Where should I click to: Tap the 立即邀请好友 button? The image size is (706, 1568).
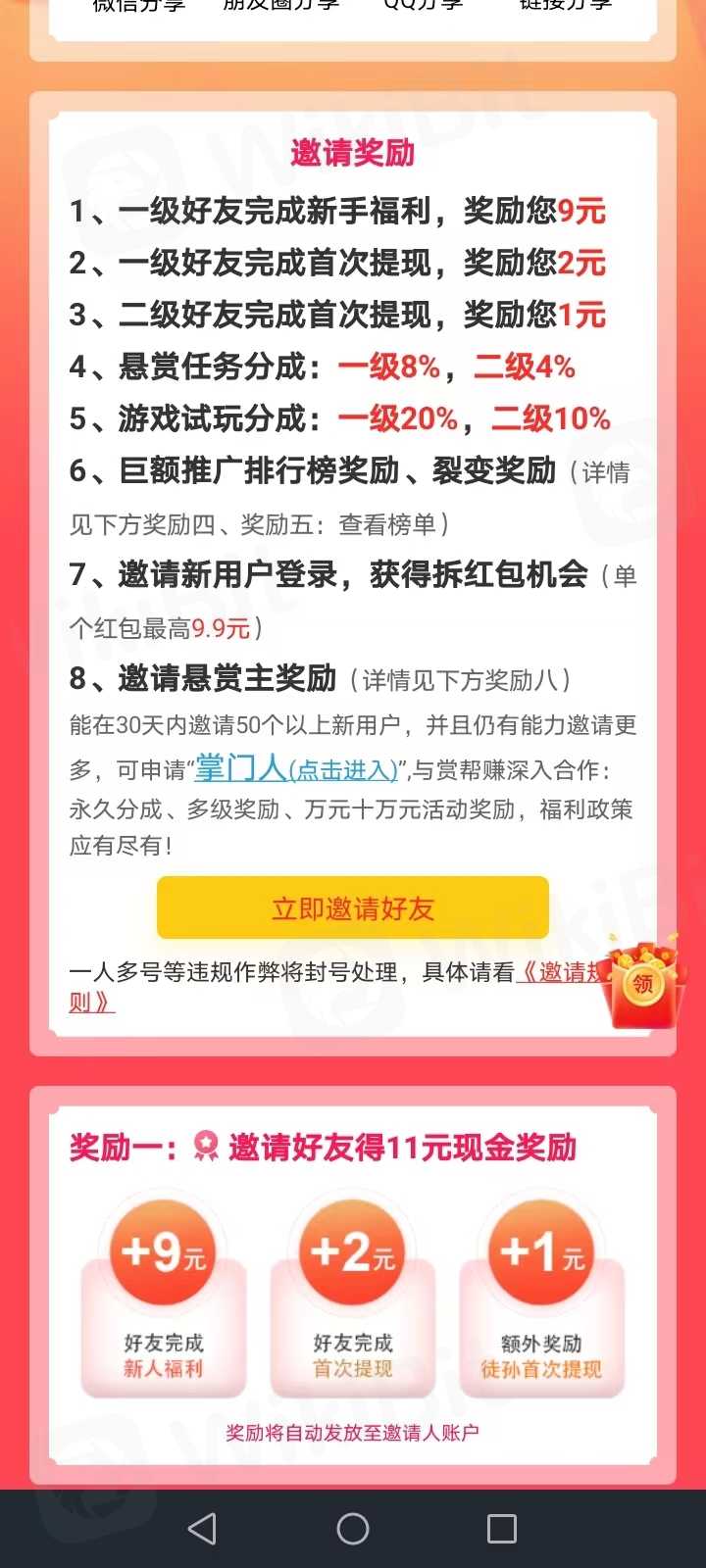352,907
